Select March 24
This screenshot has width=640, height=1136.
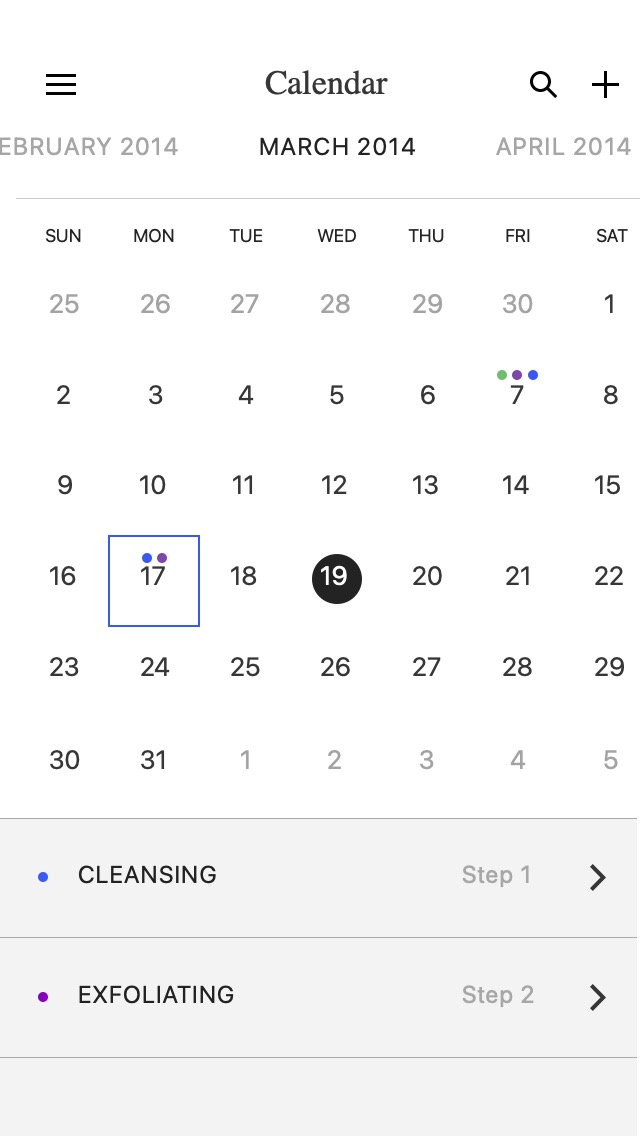(x=154, y=667)
